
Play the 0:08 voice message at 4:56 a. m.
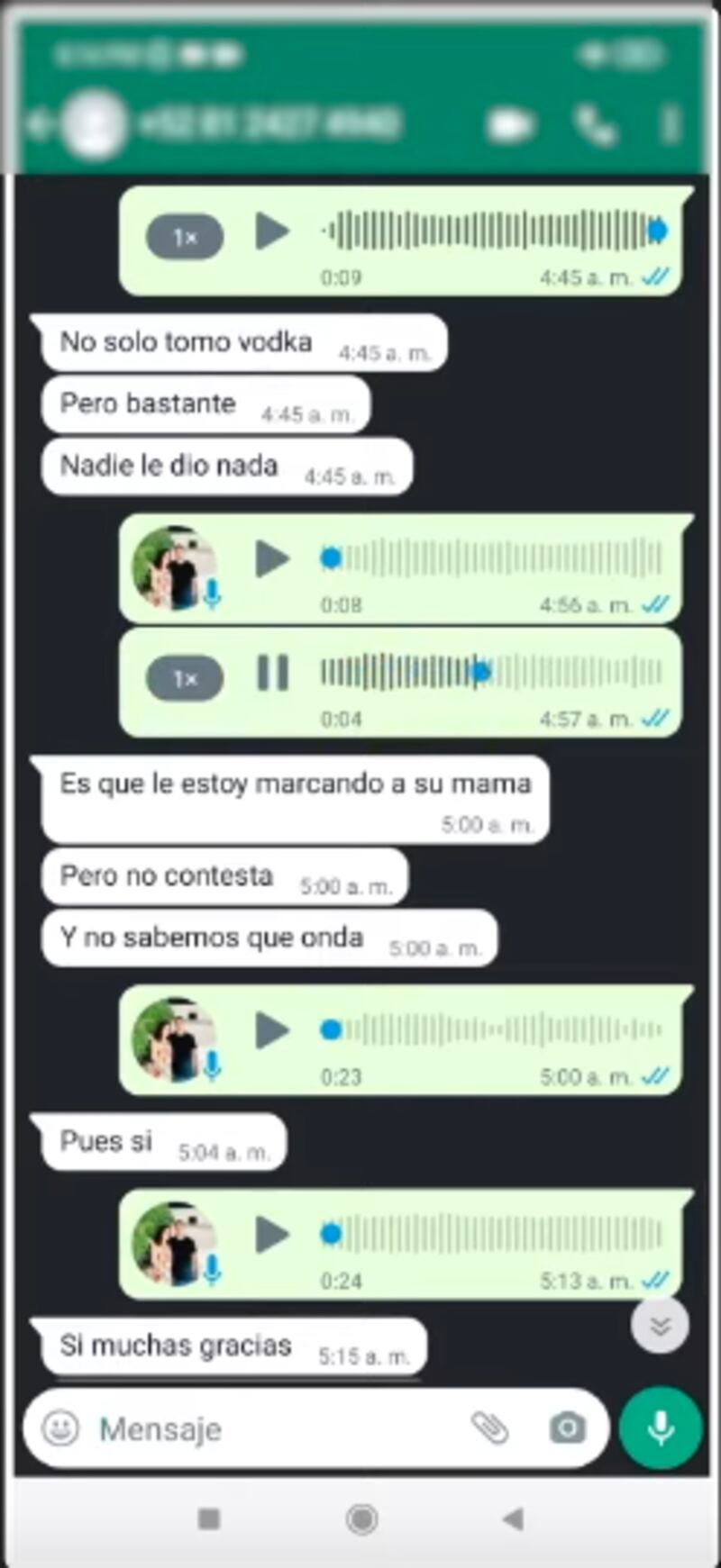click(x=271, y=559)
